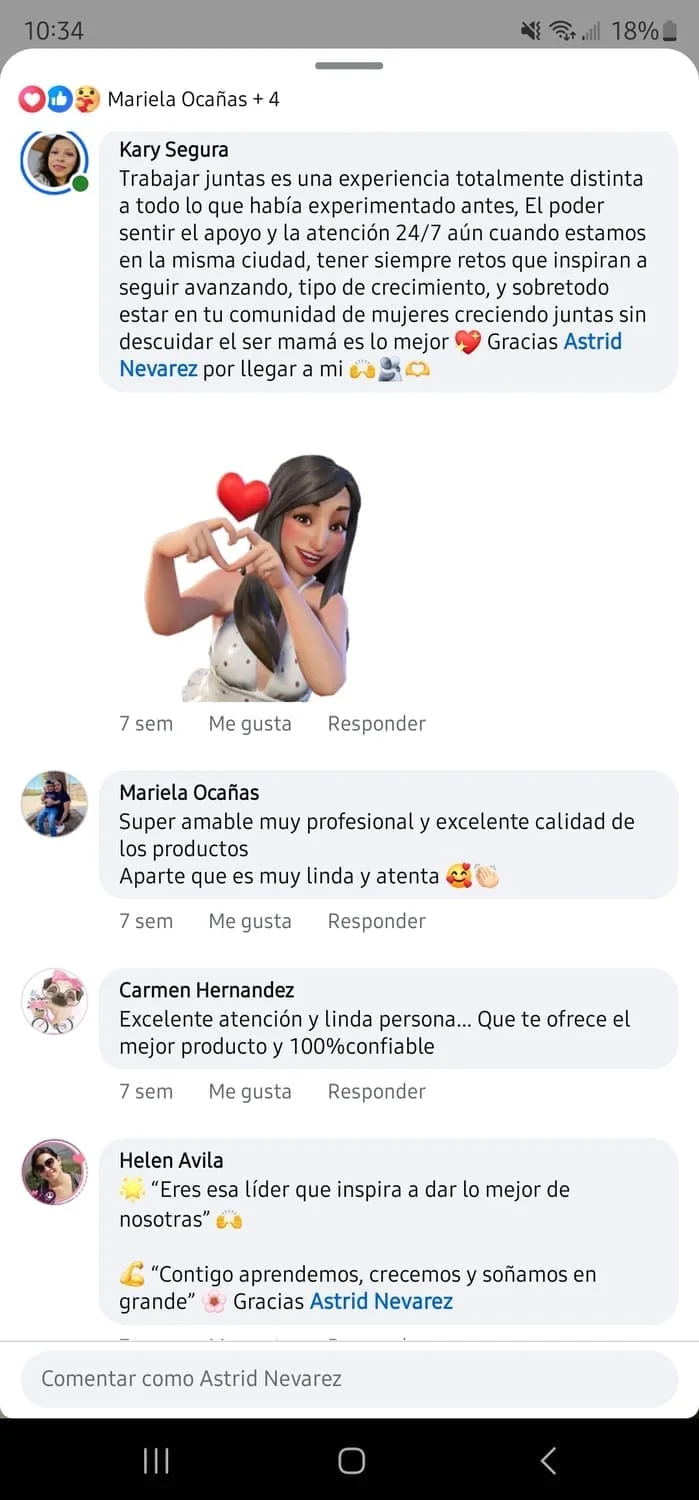Open Helen Avila's name link

tap(171, 1160)
